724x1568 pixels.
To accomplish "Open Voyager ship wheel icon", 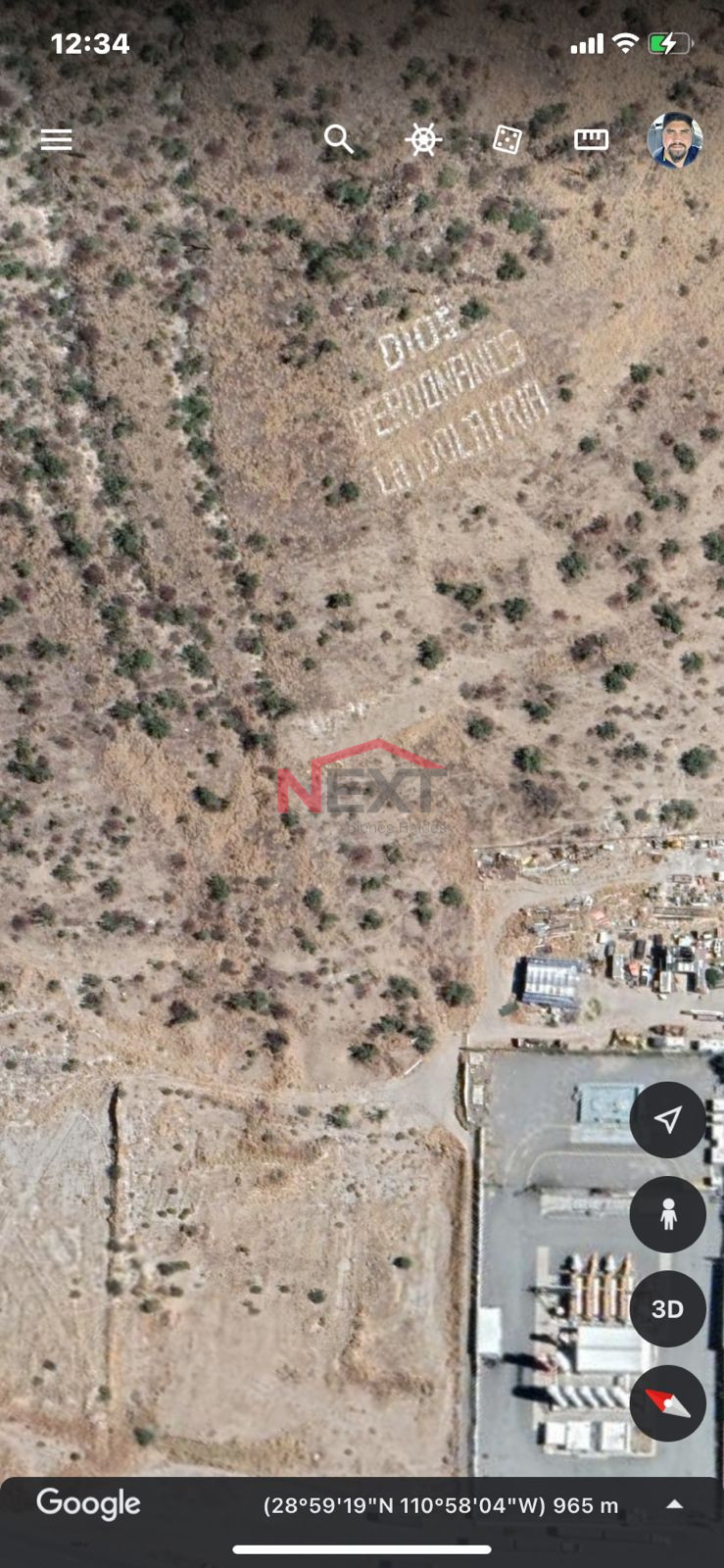I will (x=422, y=139).
